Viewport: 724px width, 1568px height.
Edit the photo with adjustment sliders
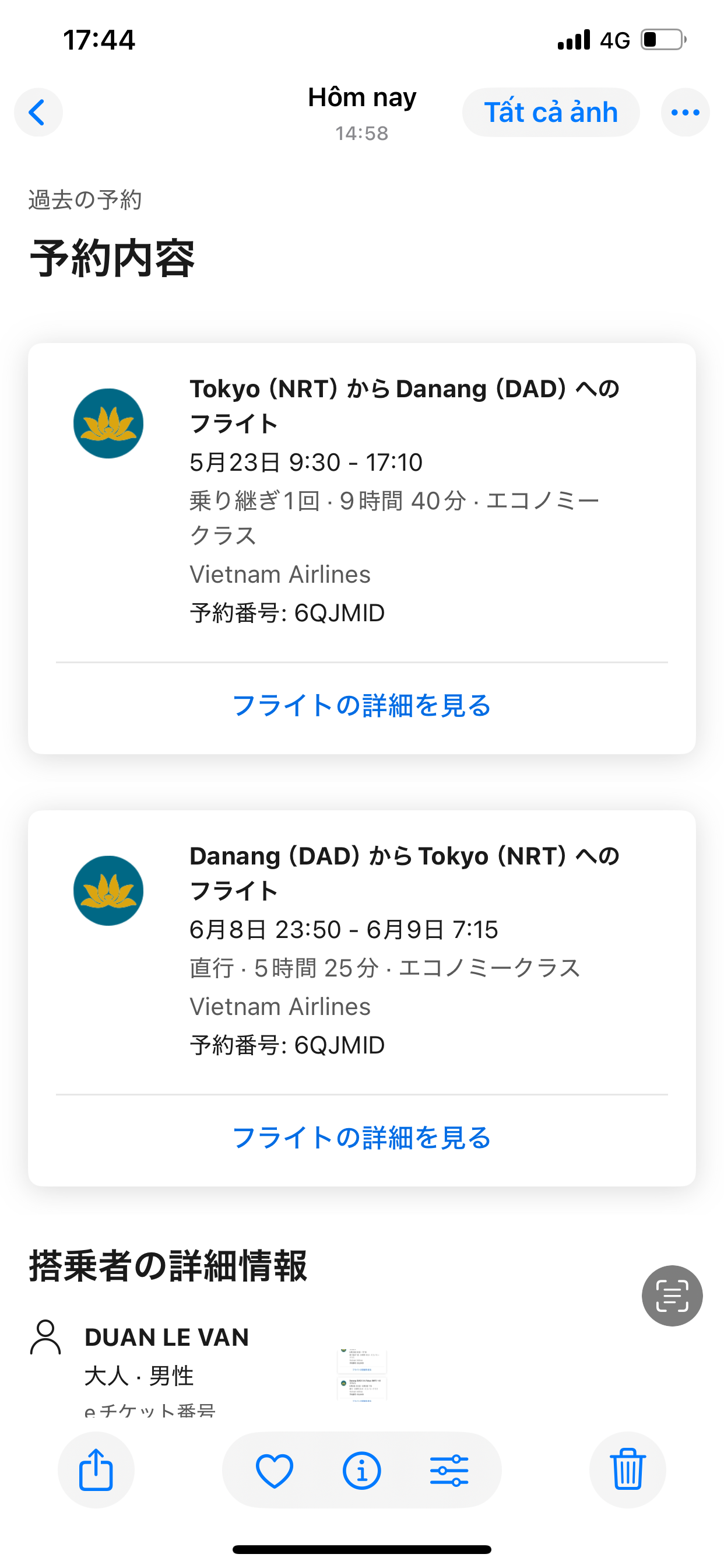449,1469
